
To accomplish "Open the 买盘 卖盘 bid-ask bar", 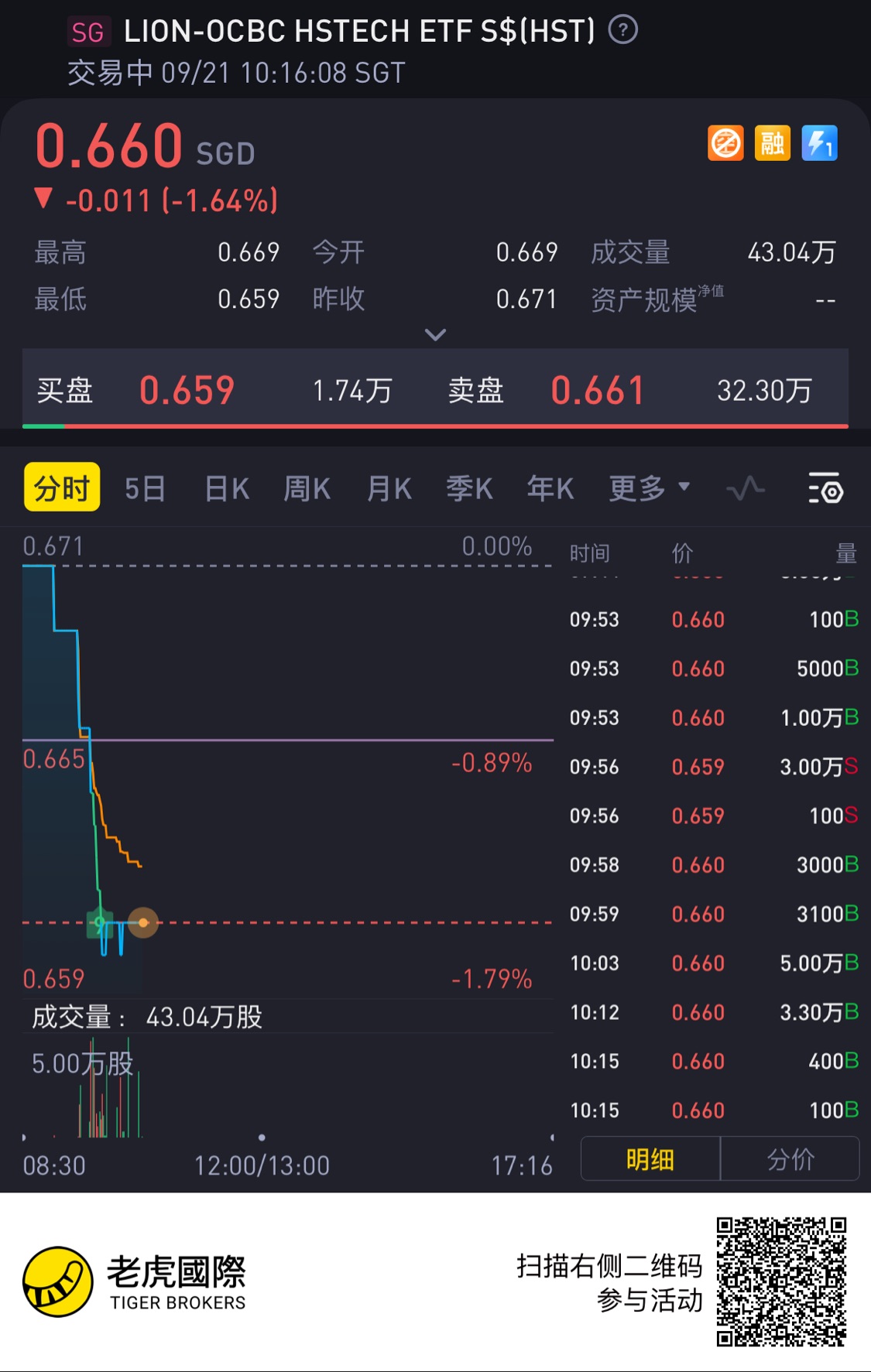I will [435, 389].
